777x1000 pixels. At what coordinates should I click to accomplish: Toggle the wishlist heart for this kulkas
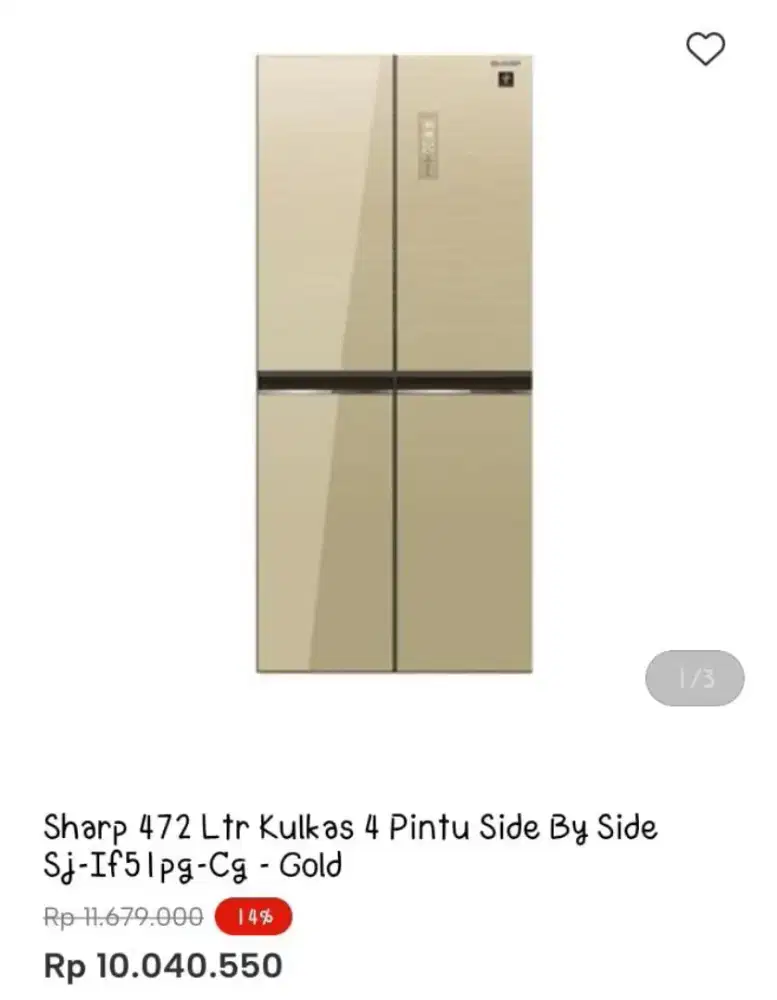(707, 47)
